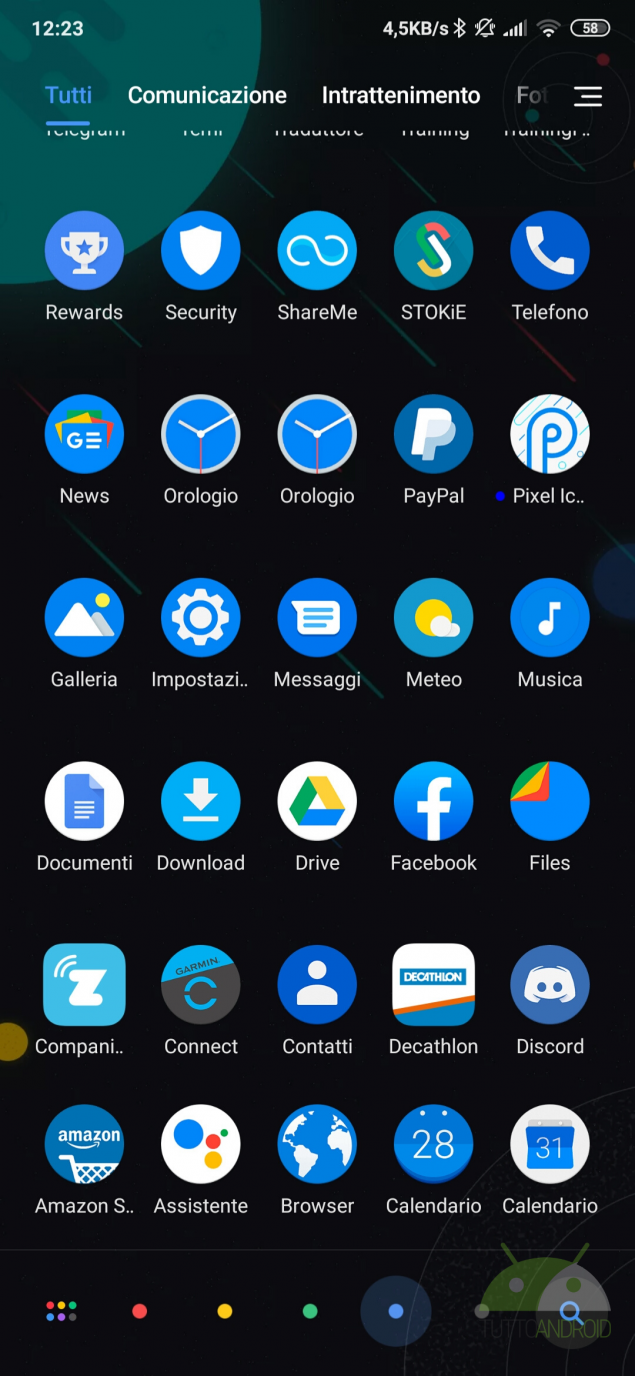
Task: Launch the Messaggi app
Action: (317, 618)
